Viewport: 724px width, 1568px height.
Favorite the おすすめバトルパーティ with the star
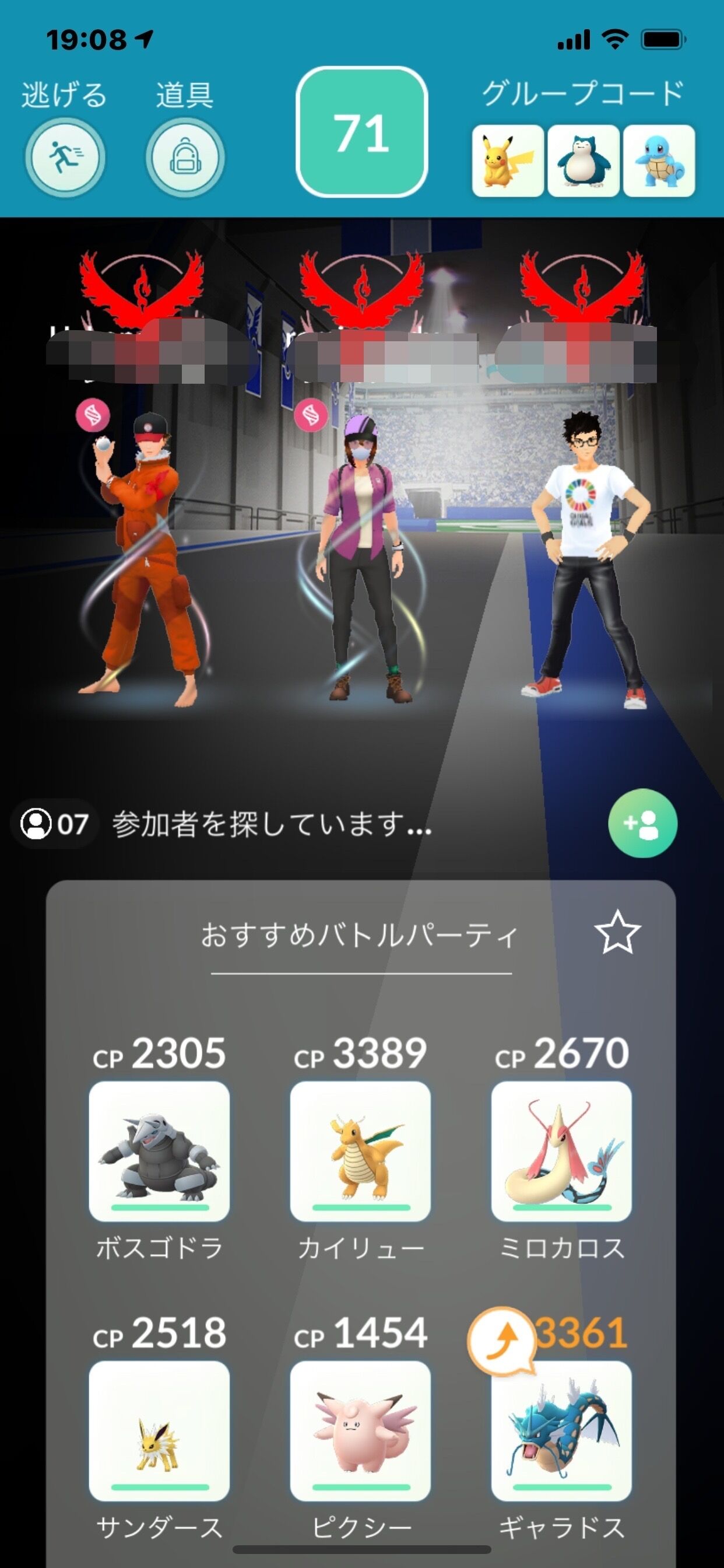coord(617,933)
